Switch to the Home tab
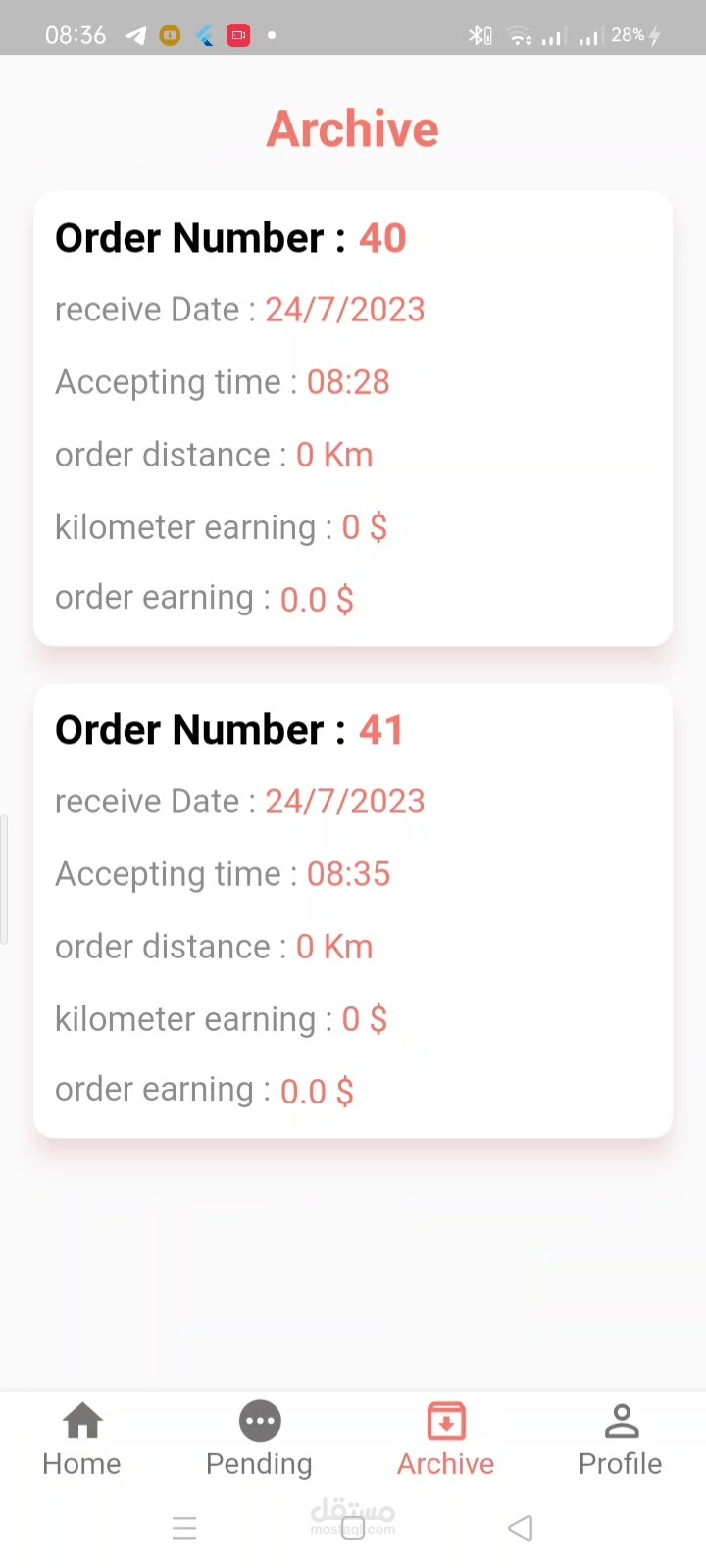Image resolution: width=706 pixels, height=1568 pixels. [x=82, y=1439]
